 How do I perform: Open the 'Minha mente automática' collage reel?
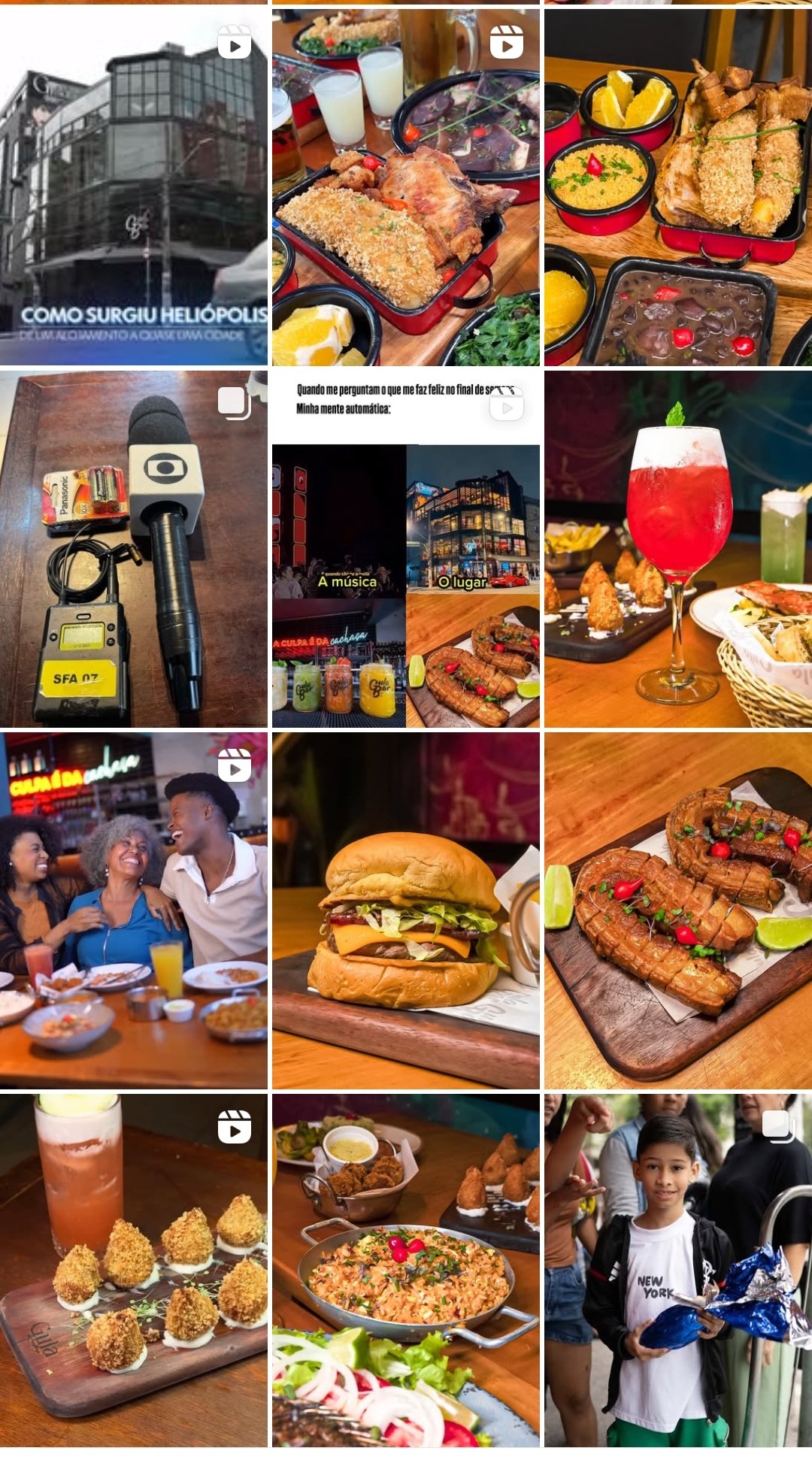coord(405,549)
